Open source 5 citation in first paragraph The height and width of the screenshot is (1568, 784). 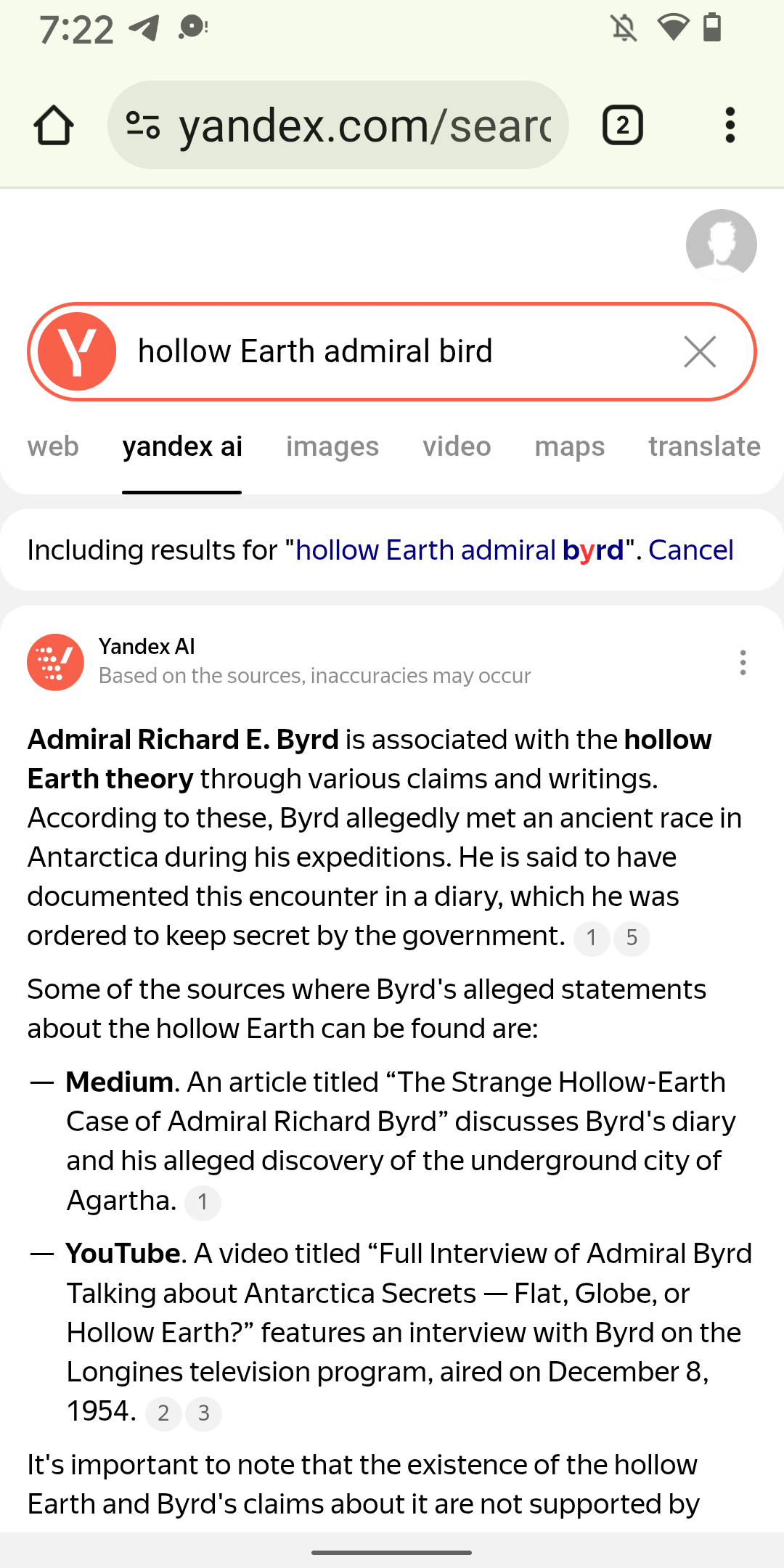pyautogui.click(x=632, y=938)
